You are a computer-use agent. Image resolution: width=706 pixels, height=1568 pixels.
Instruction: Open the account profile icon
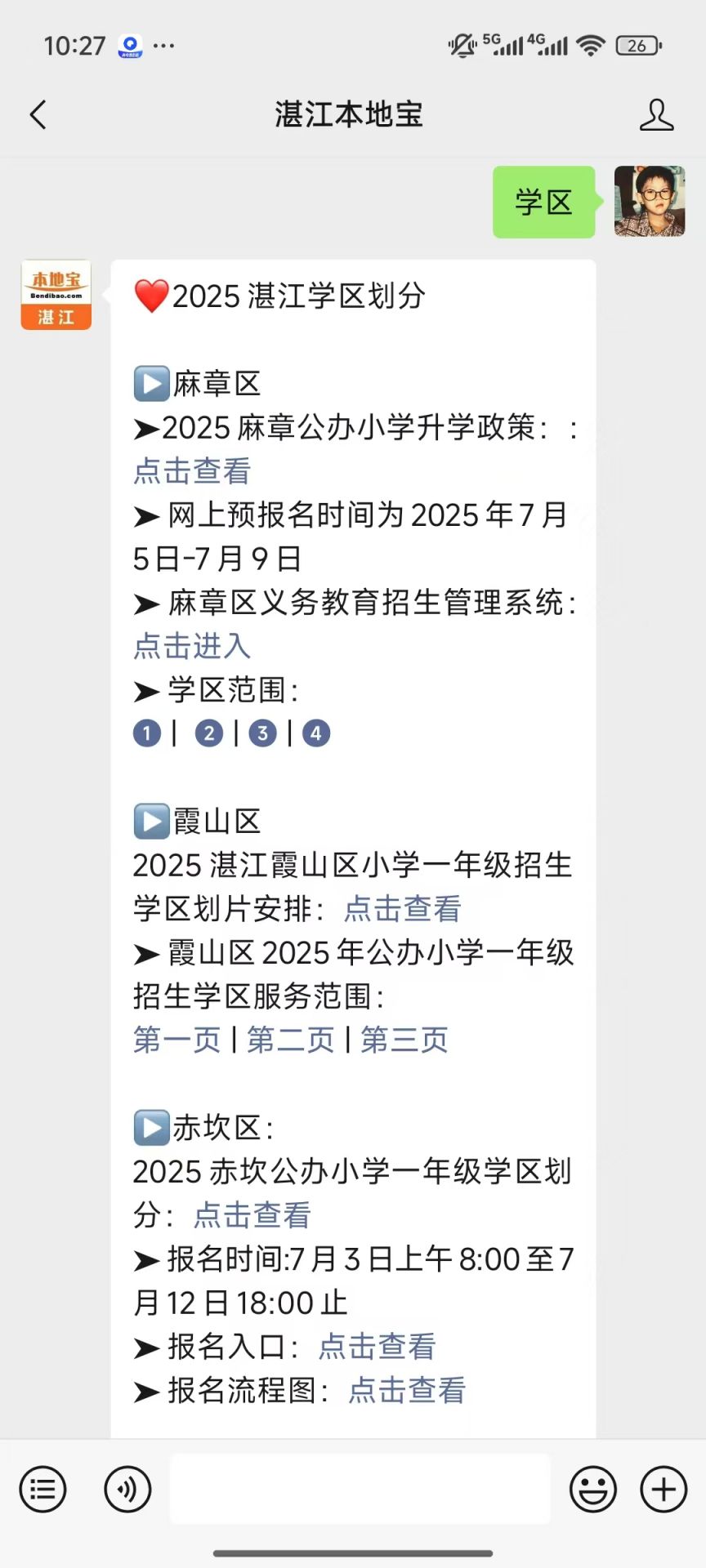click(x=657, y=115)
